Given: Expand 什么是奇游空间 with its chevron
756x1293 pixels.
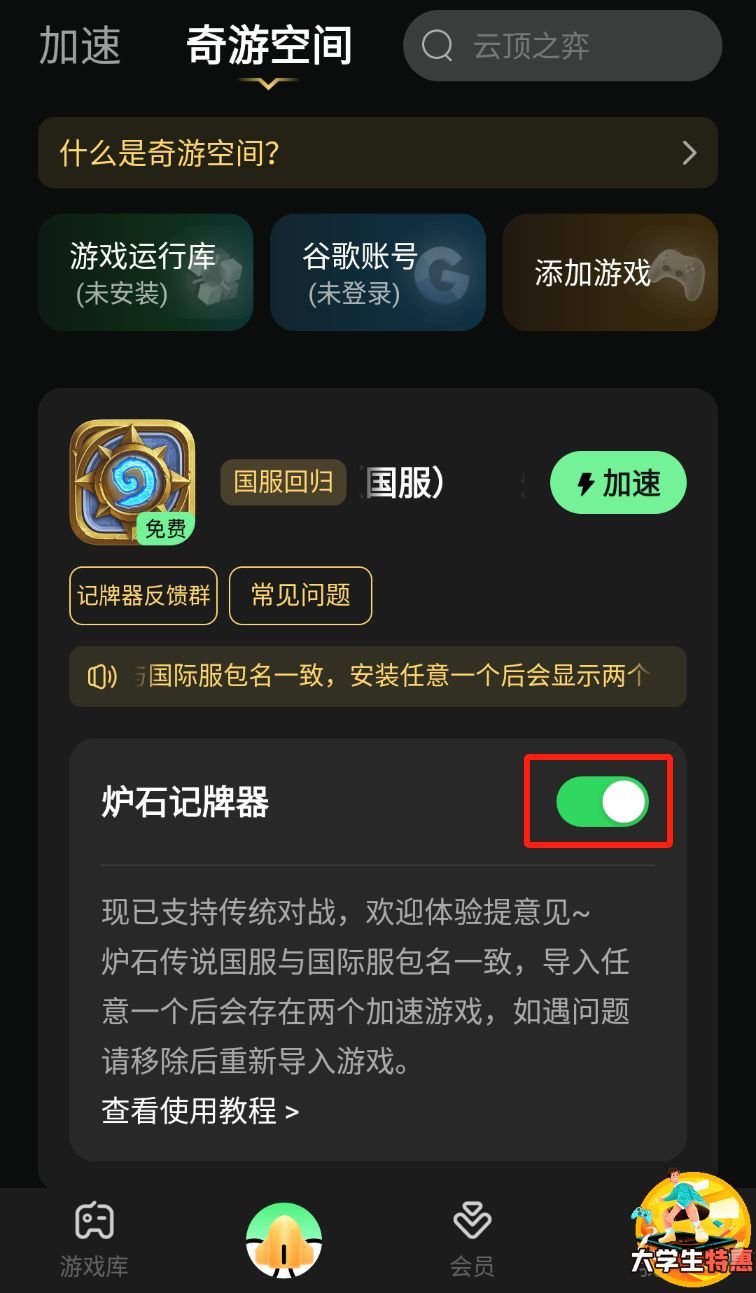Looking at the screenshot, I should pos(689,152).
